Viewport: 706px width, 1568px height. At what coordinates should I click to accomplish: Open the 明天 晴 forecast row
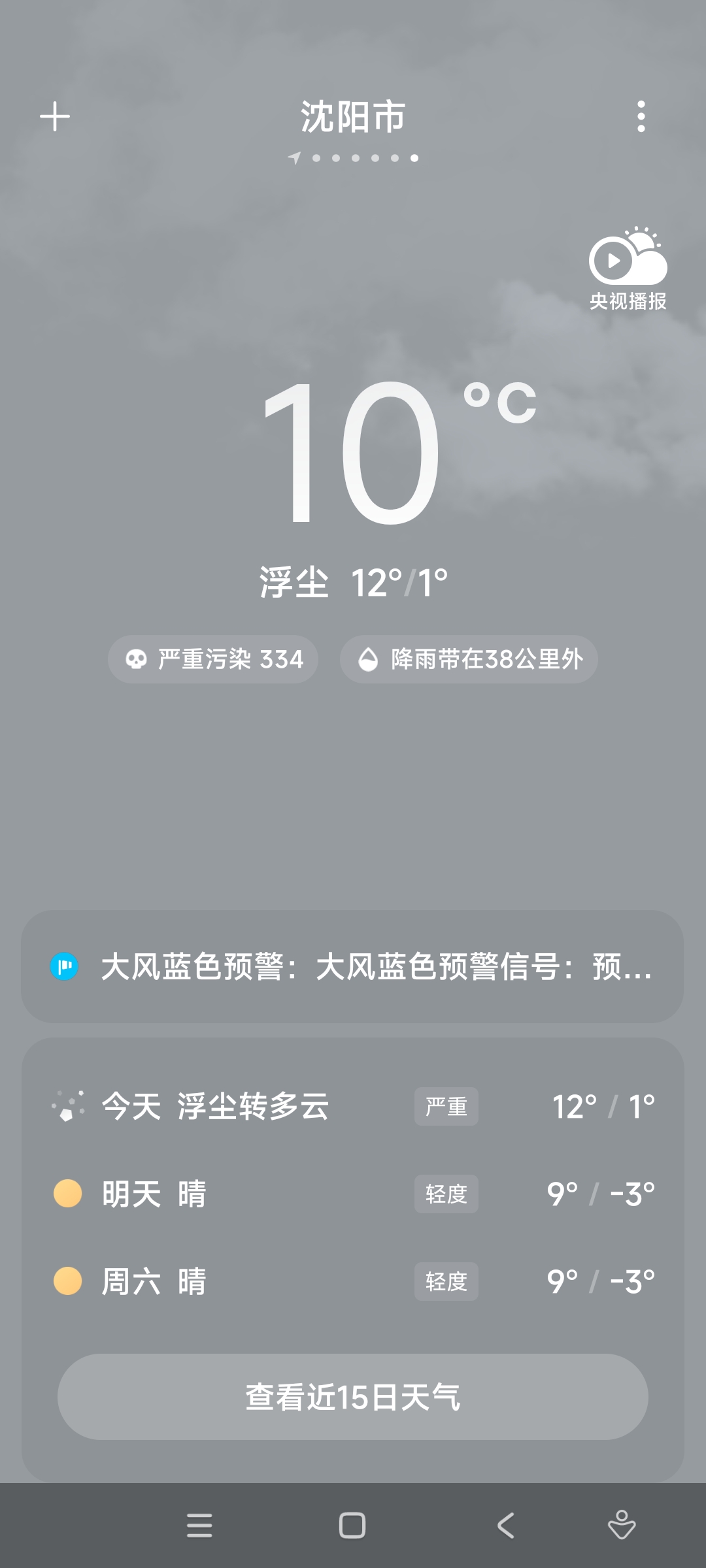click(x=352, y=1194)
